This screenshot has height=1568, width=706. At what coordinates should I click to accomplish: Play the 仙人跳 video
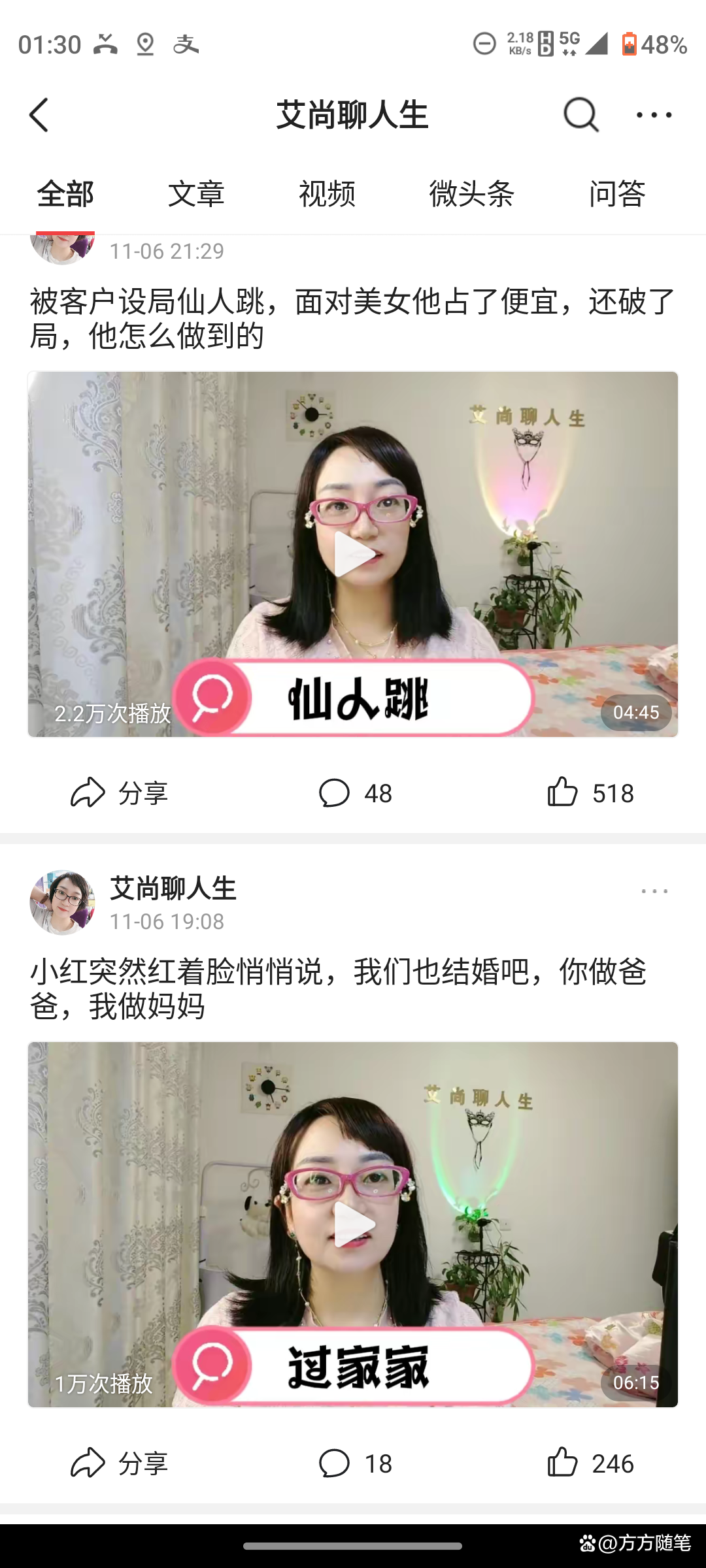point(353,554)
